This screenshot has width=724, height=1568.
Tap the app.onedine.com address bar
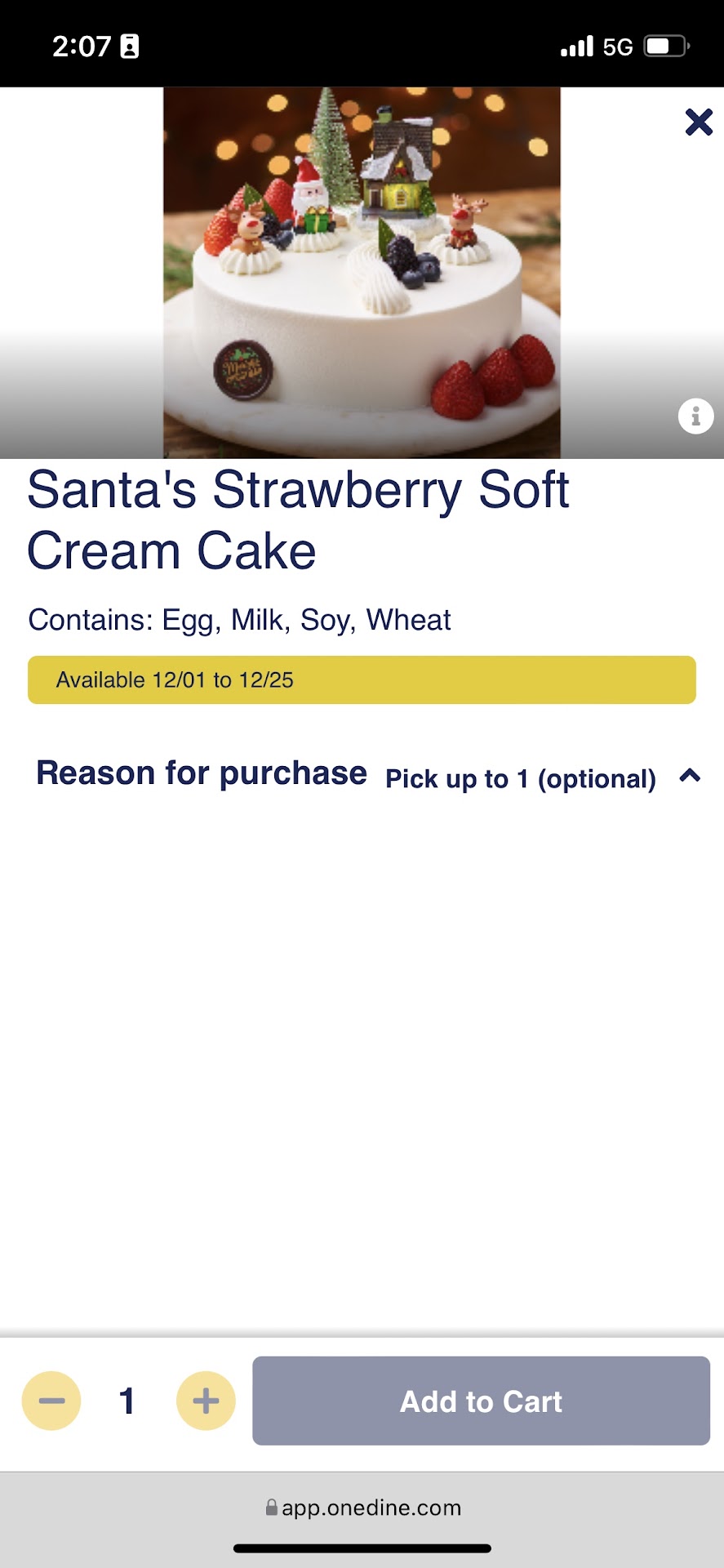coord(362,1508)
